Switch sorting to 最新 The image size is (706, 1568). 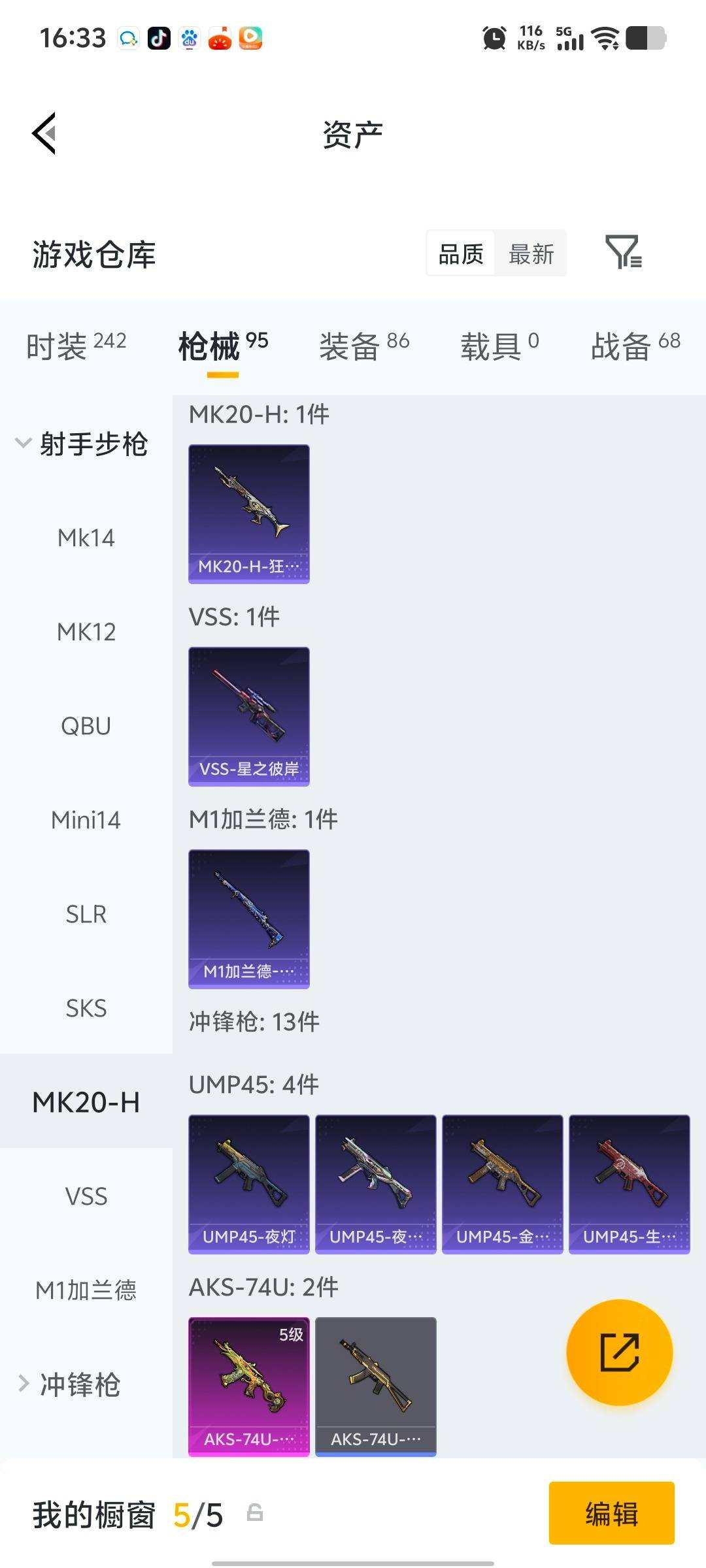[x=531, y=253]
